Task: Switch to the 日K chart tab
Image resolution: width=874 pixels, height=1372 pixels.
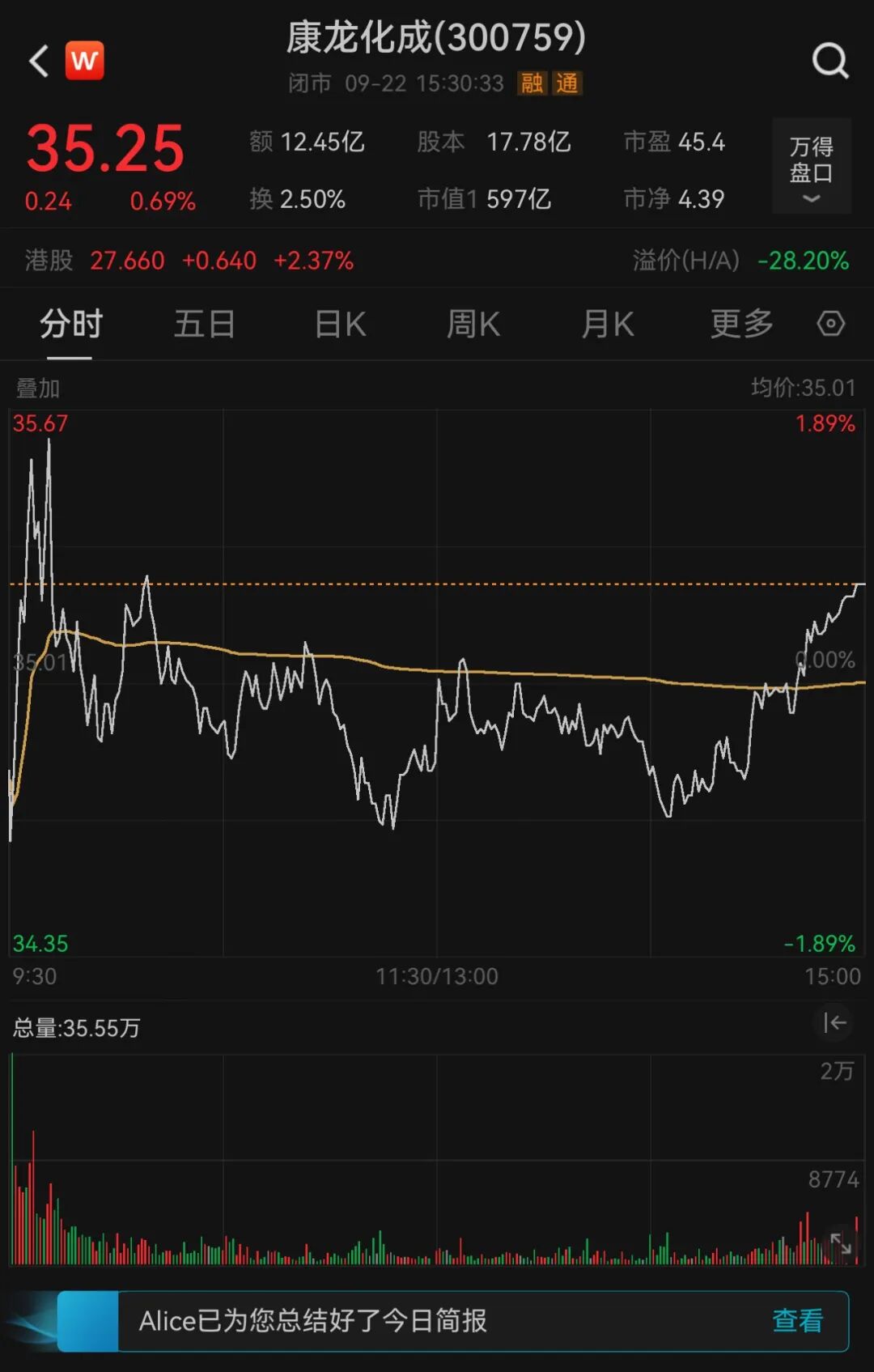Action: point(340,325)
